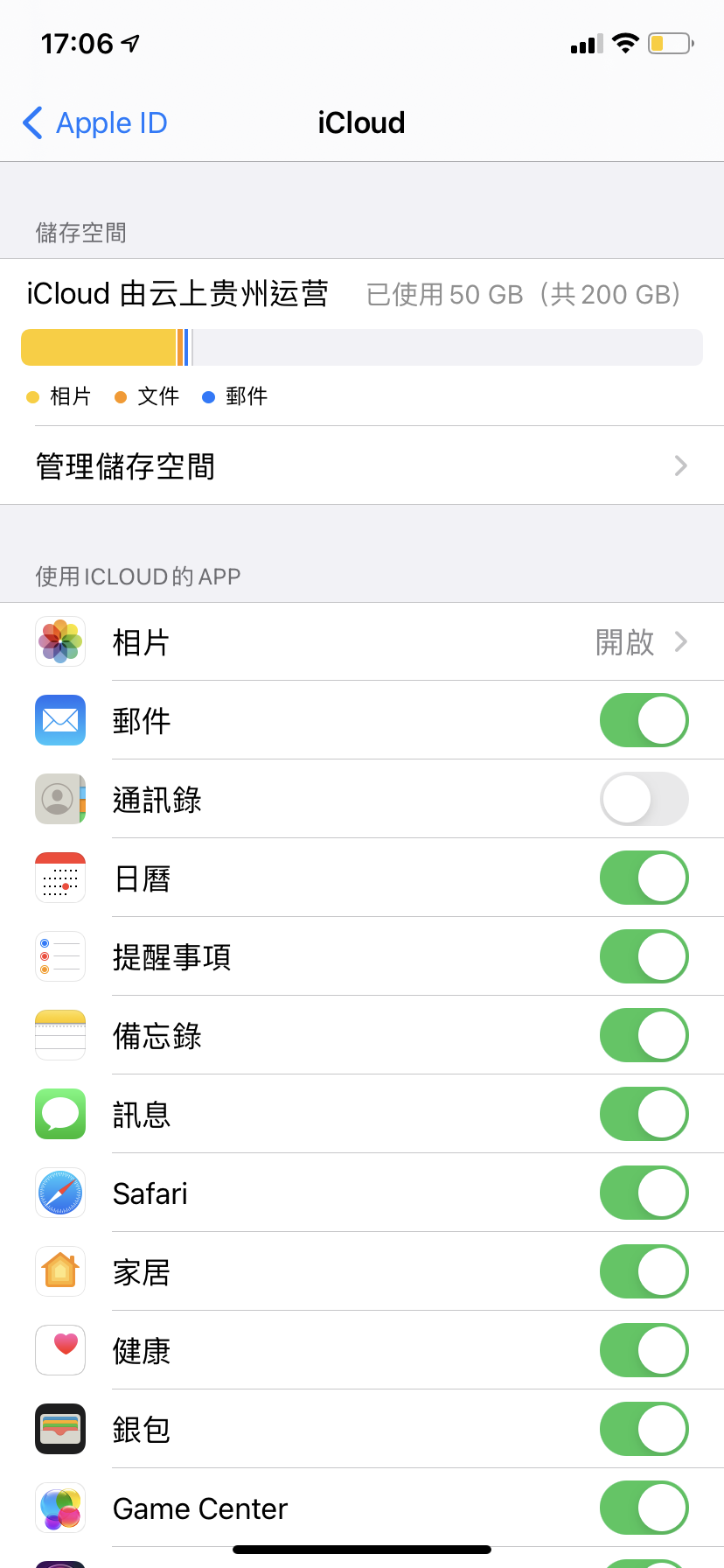This screenshot has height=1568, width=724.
Task: Enable iCloud sync for 通訊錄
Action: (x=644, y=799)
